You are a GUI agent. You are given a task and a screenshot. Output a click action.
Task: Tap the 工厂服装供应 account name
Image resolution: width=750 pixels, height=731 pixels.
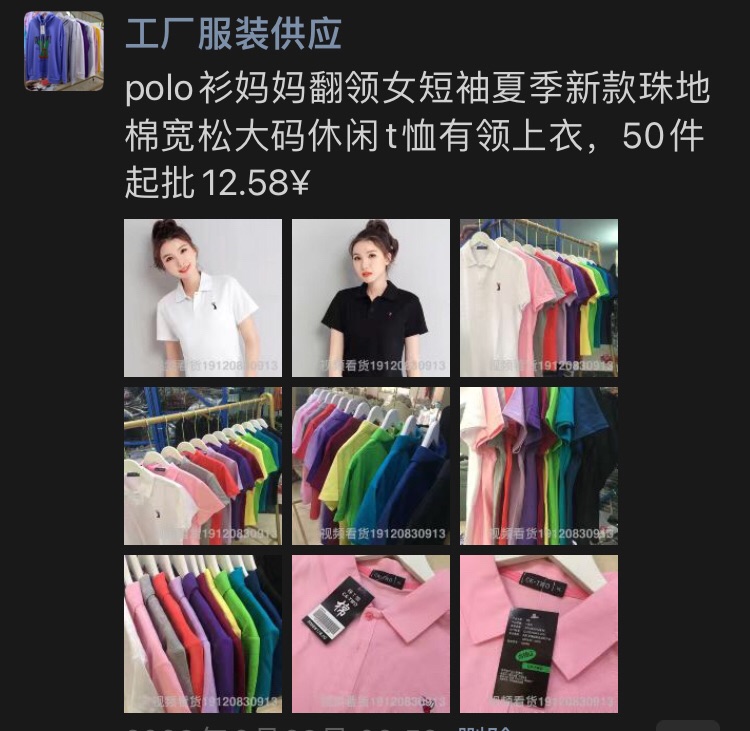click(x=233, y=34)
